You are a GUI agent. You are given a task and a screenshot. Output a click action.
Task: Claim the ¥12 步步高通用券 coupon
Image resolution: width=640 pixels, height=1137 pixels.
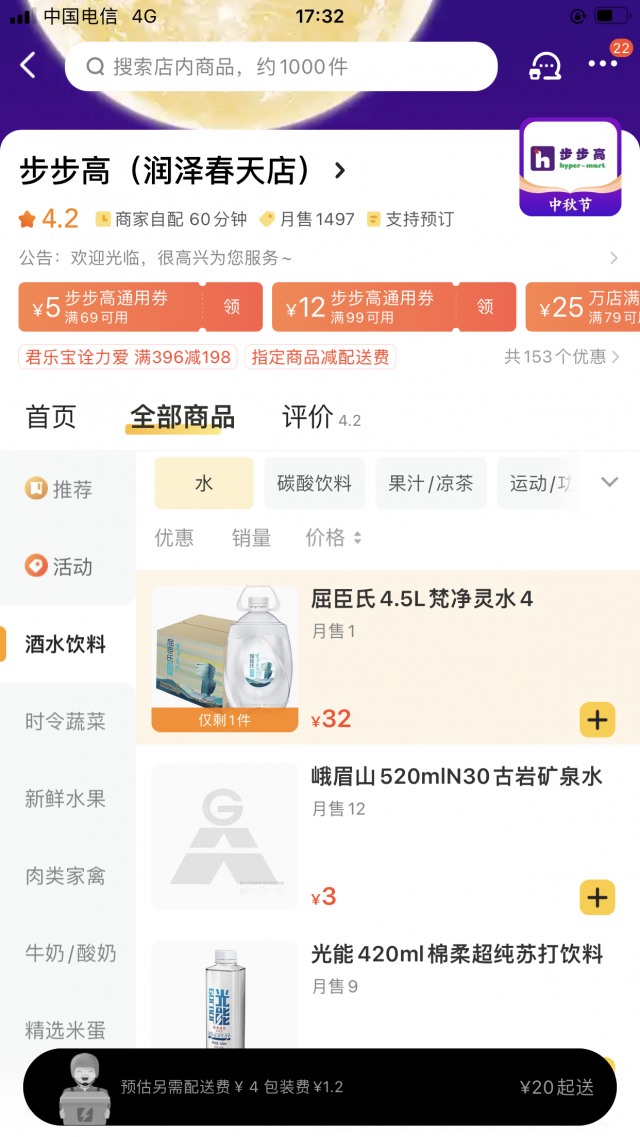(485, 306)
